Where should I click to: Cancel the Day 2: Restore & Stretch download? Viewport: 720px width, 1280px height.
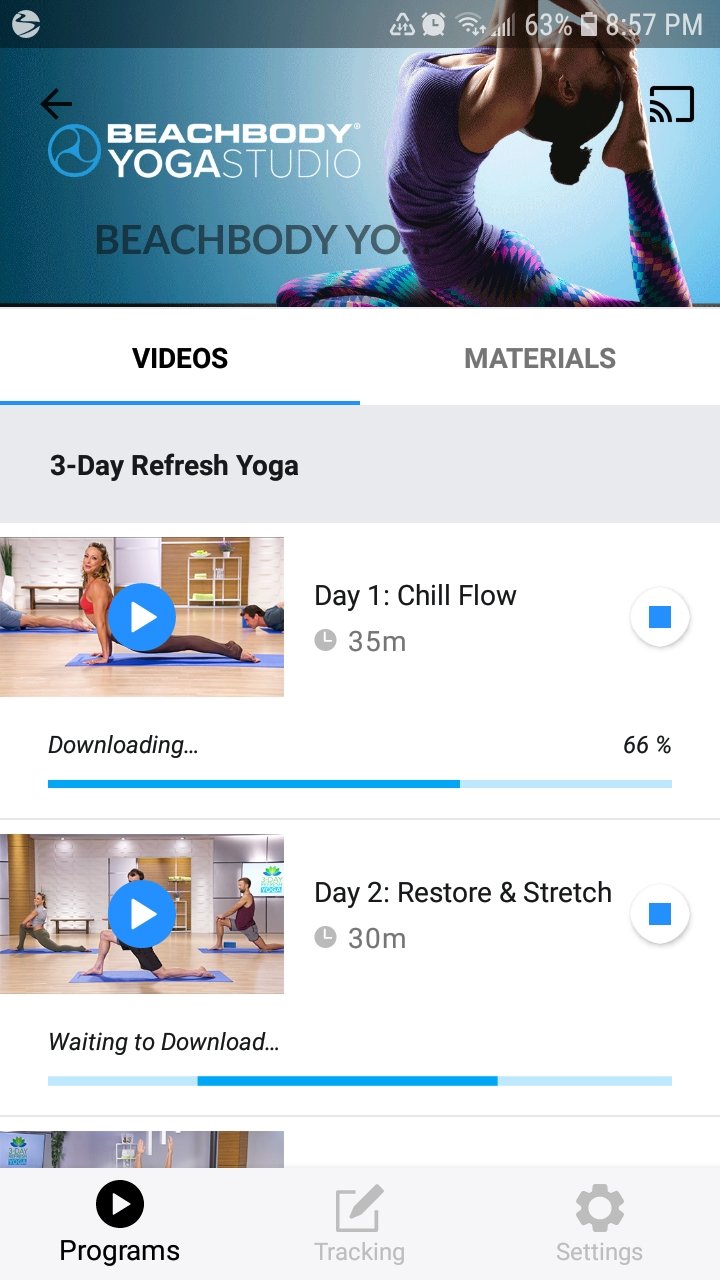[x=659, y=914]
